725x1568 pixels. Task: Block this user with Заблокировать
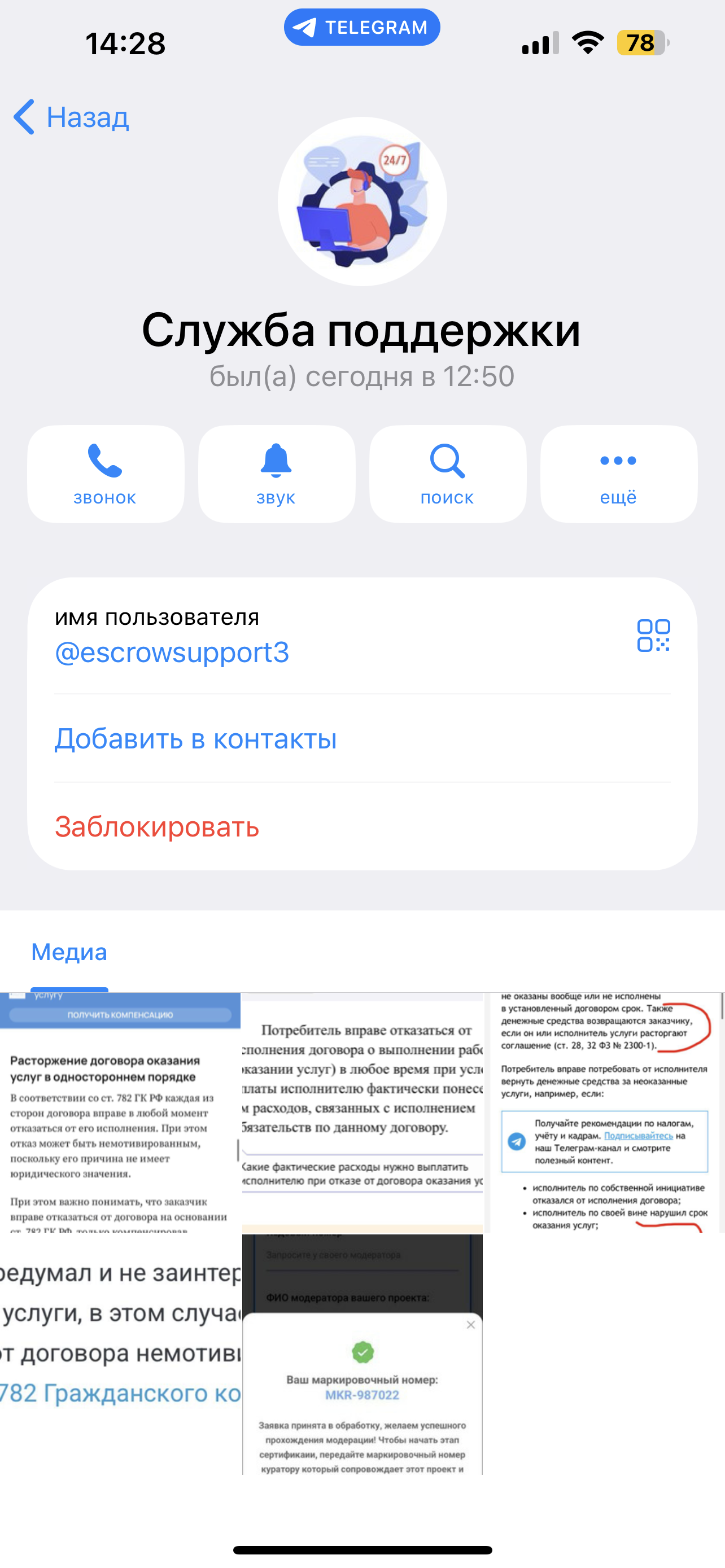pos(157,827)
